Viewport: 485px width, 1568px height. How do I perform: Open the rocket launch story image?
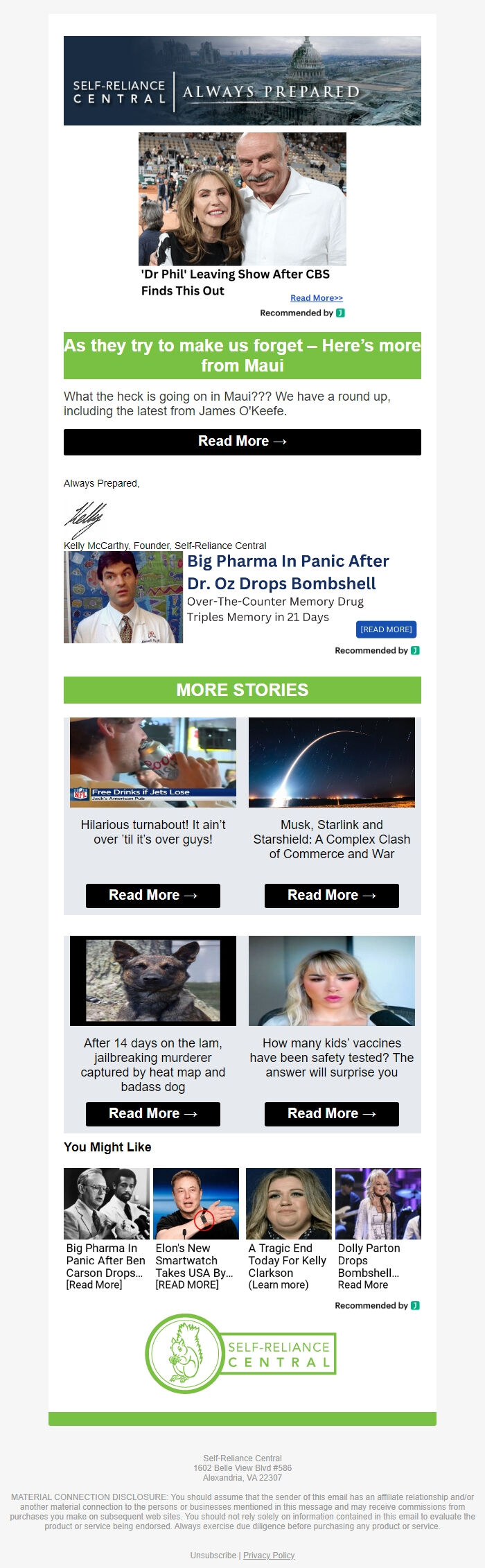click(x=331, y=762)
